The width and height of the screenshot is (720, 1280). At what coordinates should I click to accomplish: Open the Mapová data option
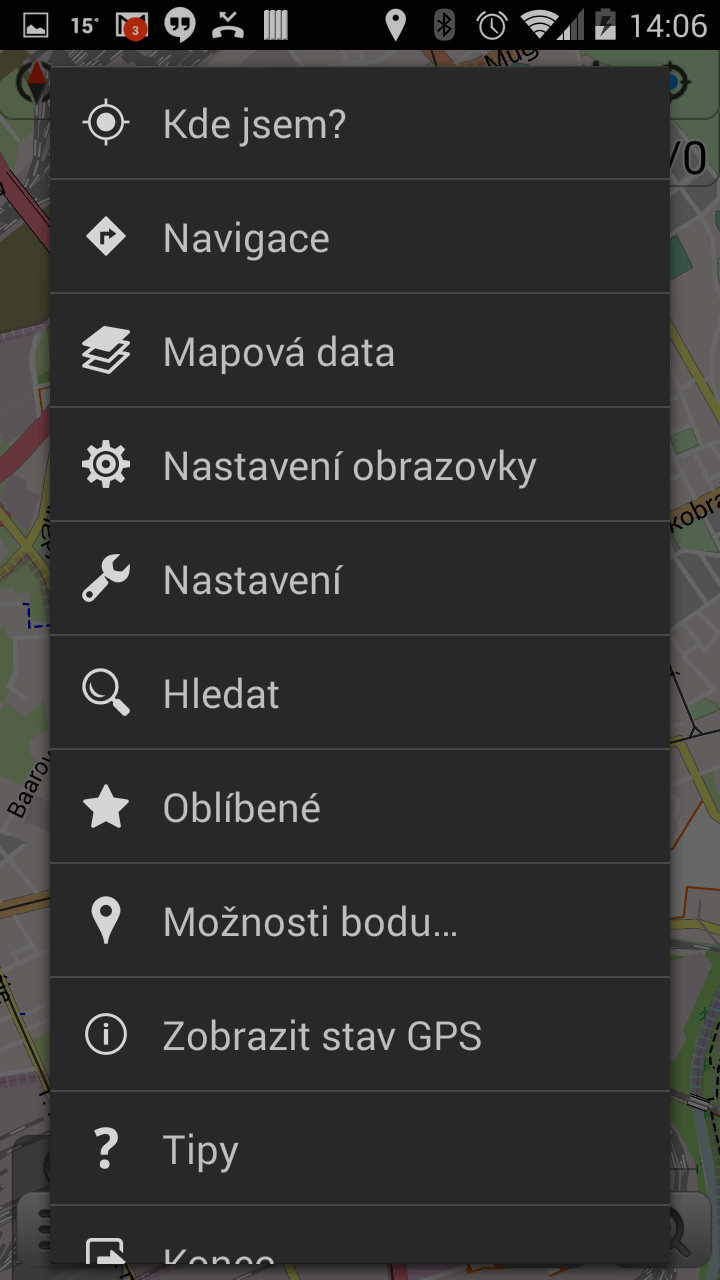(360, 351)
